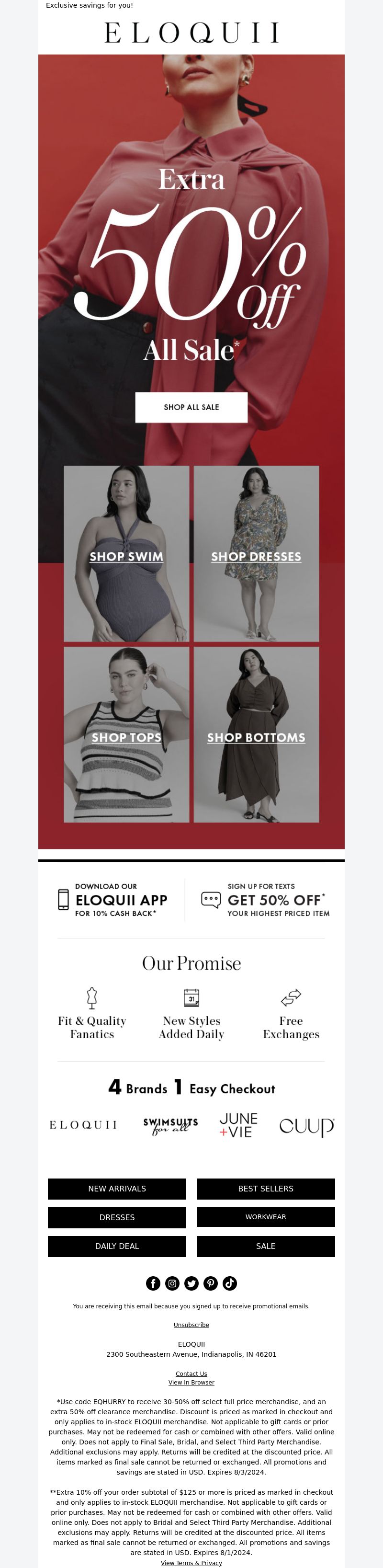Go to New Arrivals
Screen dimensions: 383x1568
[117, 1189]
